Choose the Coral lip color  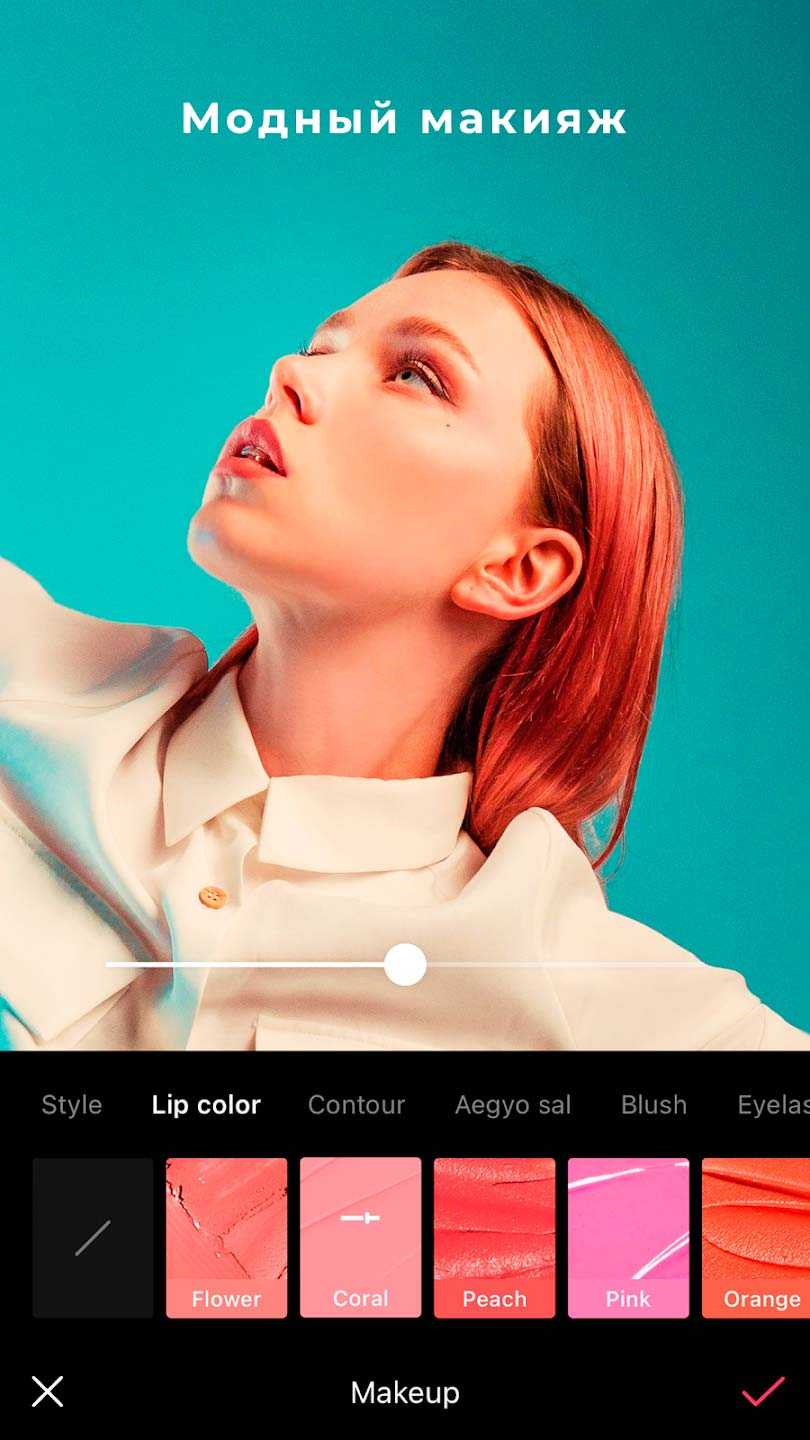(x=361, y=1238)
